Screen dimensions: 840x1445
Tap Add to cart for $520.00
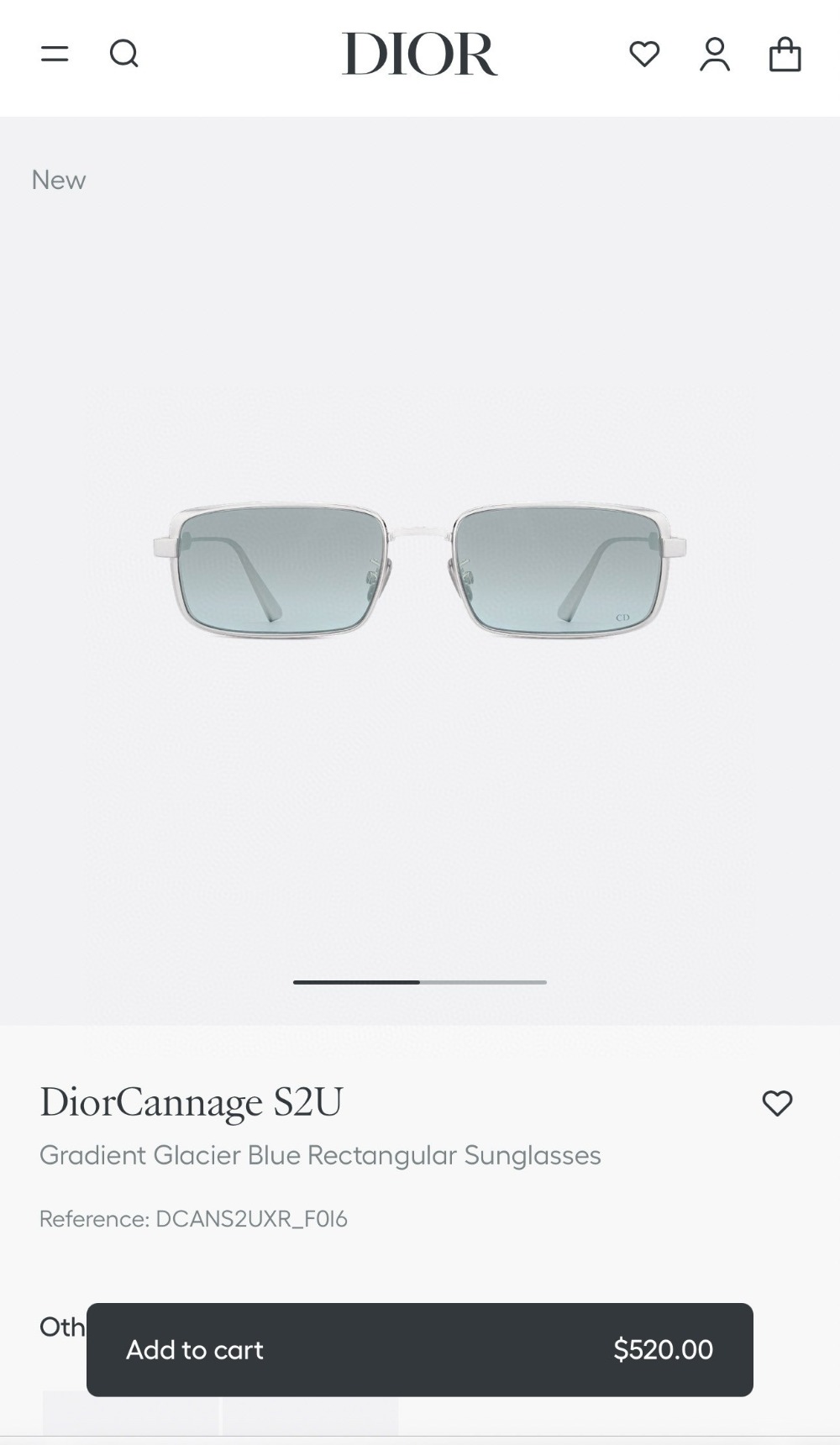(419, 1349)
